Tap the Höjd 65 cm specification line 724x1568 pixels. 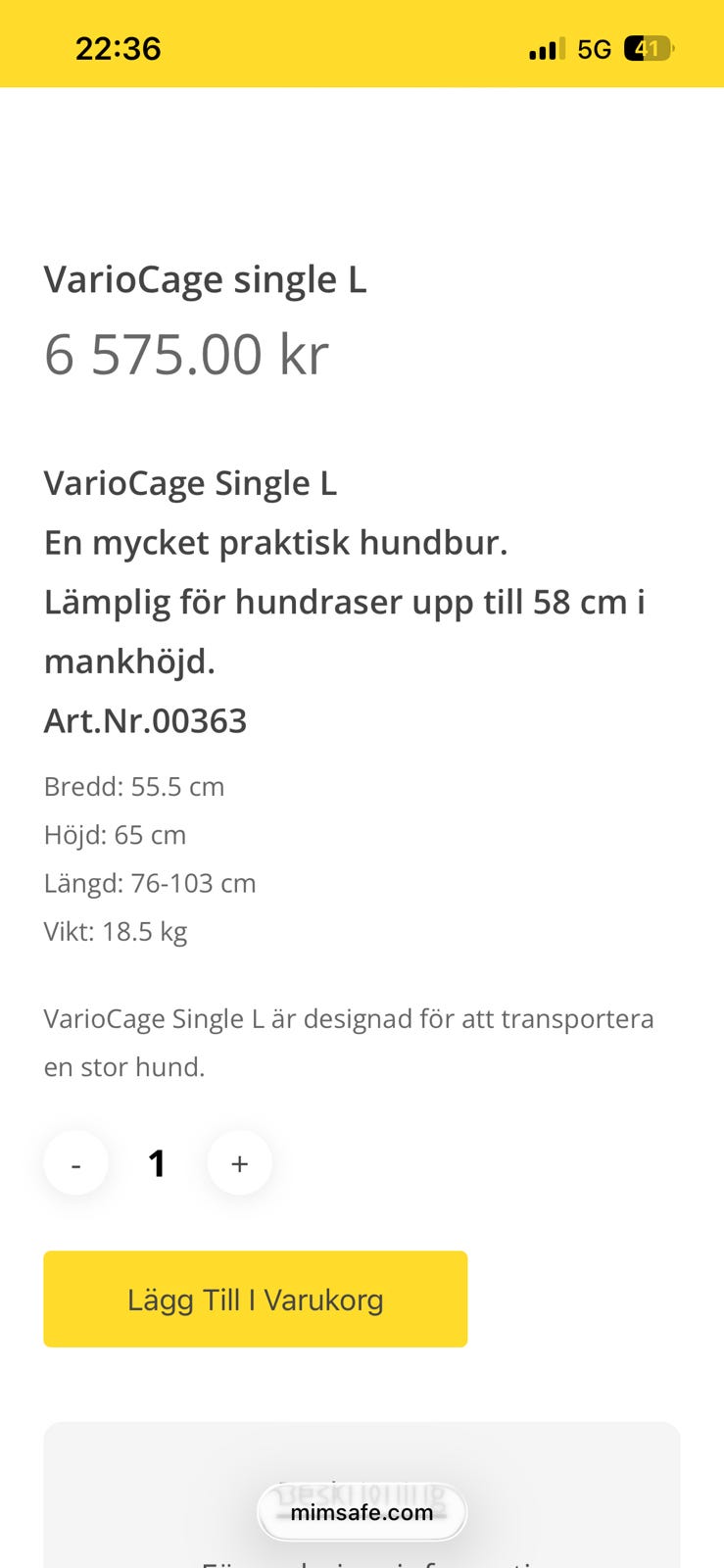115,834
